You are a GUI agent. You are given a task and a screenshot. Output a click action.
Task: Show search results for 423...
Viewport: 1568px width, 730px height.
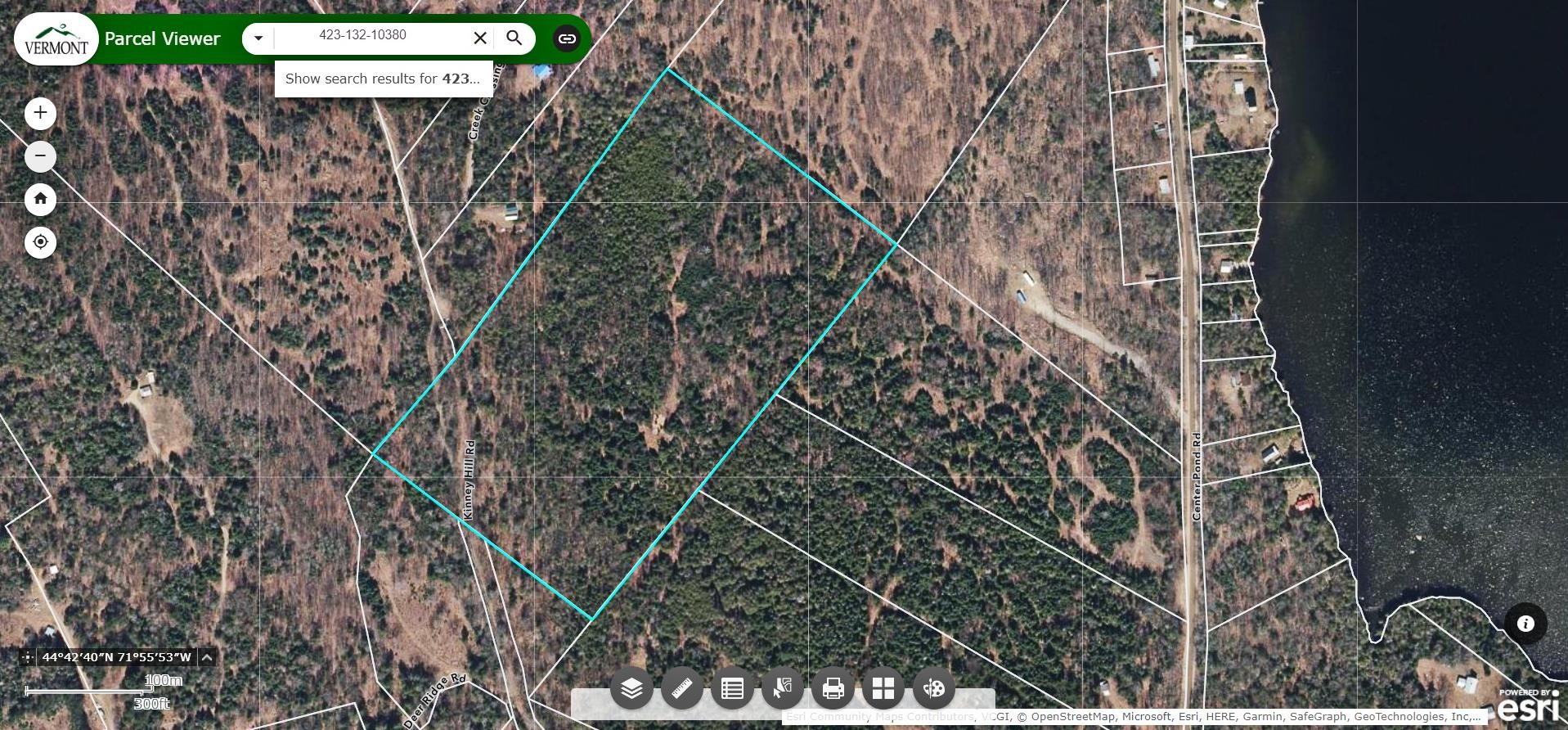point(383,79)
